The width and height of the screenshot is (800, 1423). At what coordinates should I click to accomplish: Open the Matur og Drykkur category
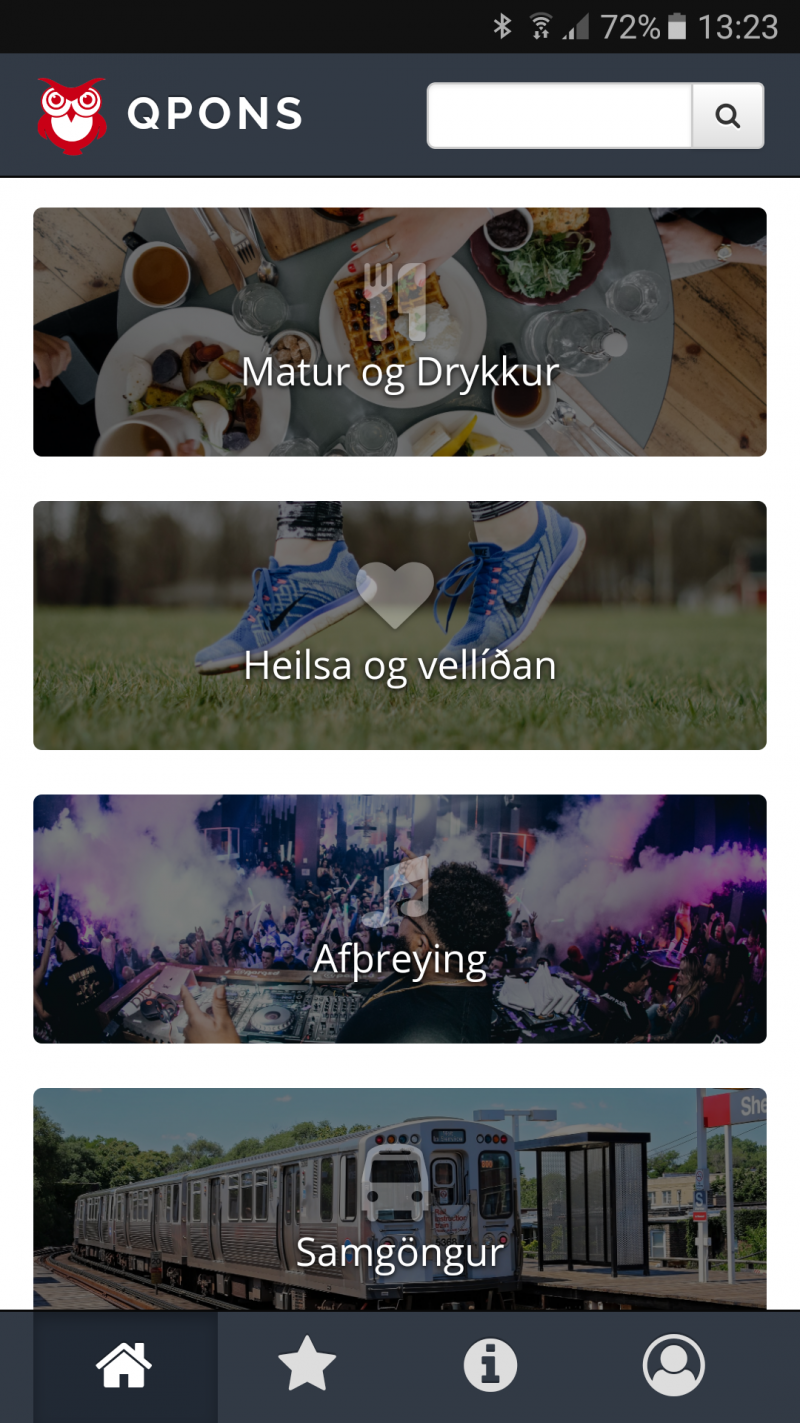click(400, 332)
